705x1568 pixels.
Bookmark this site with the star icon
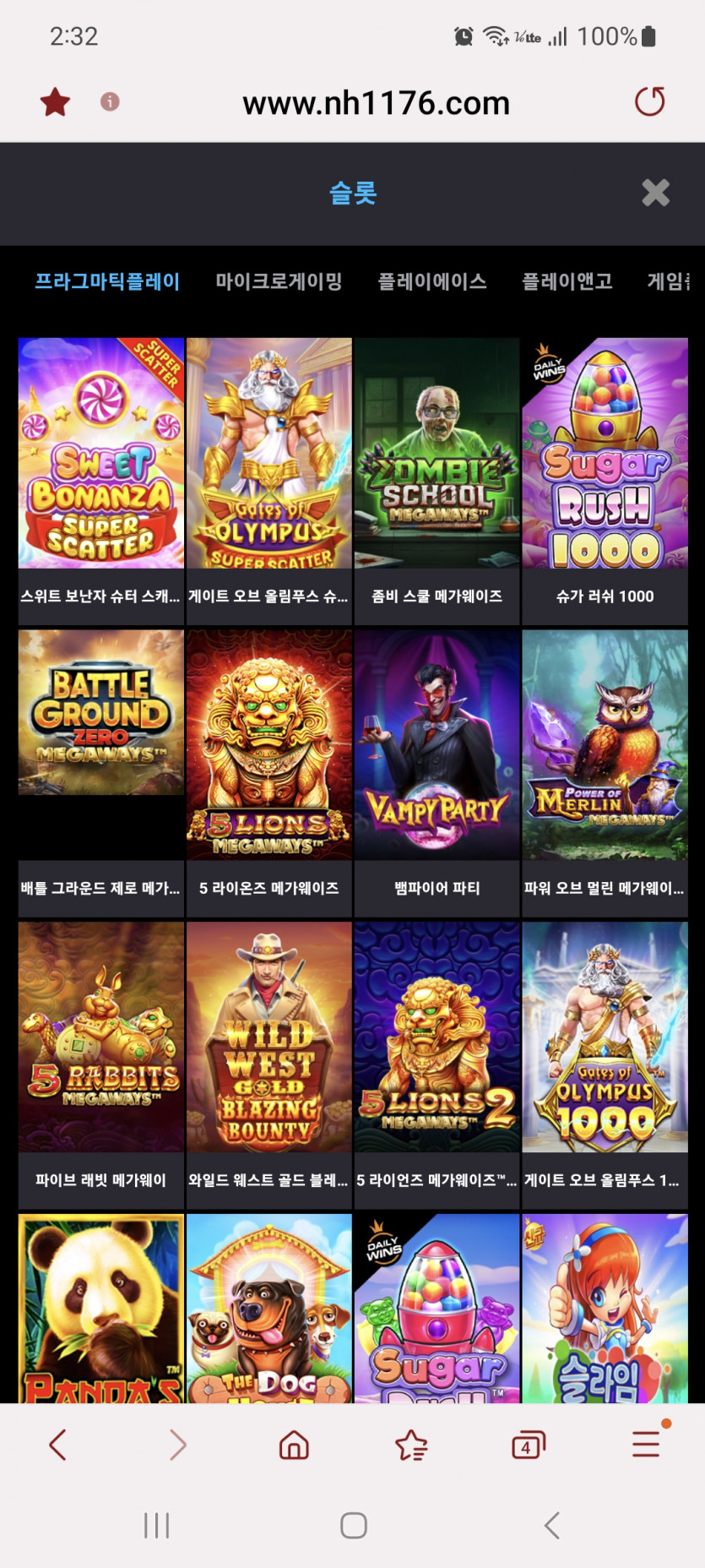pyautogui.click(x=56, y=102)
